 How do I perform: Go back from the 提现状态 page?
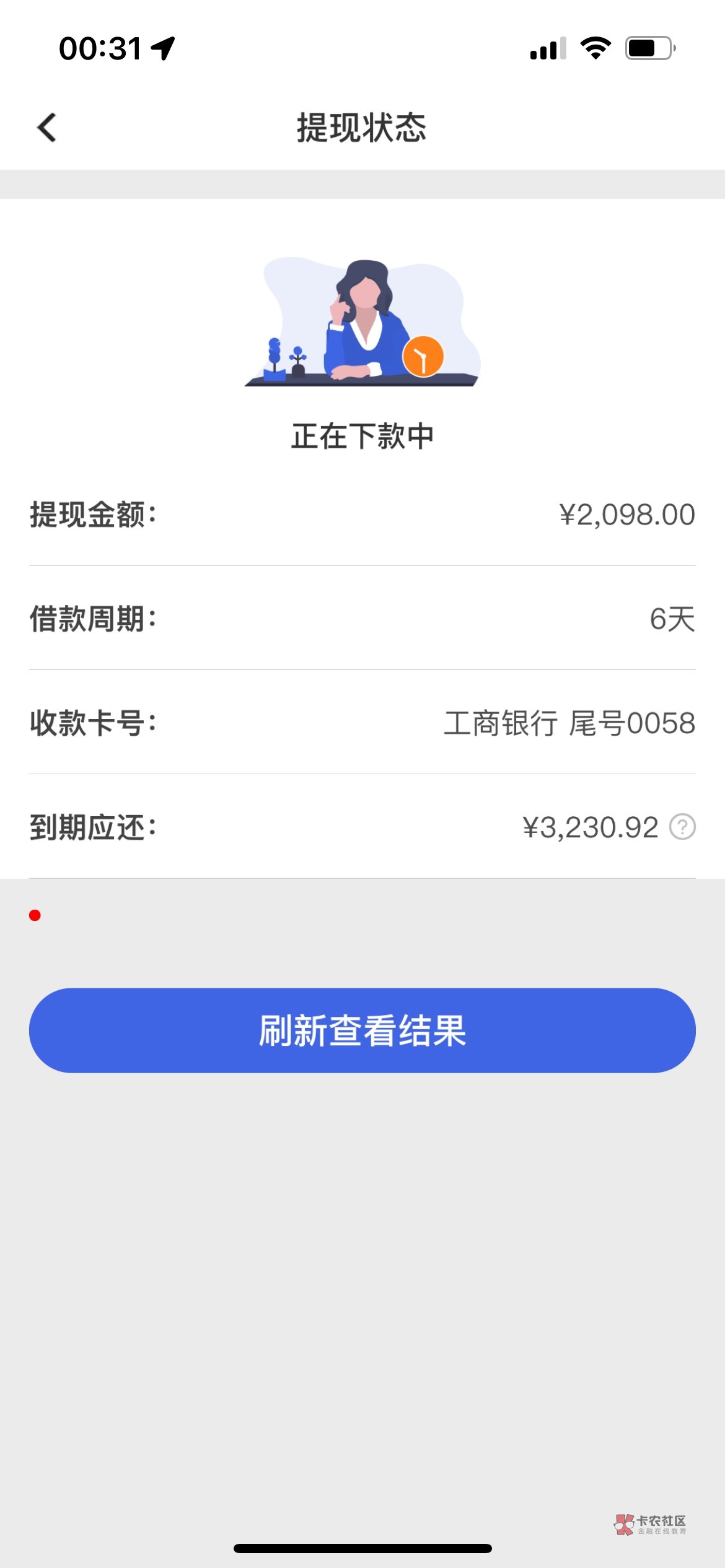[47, 128]
